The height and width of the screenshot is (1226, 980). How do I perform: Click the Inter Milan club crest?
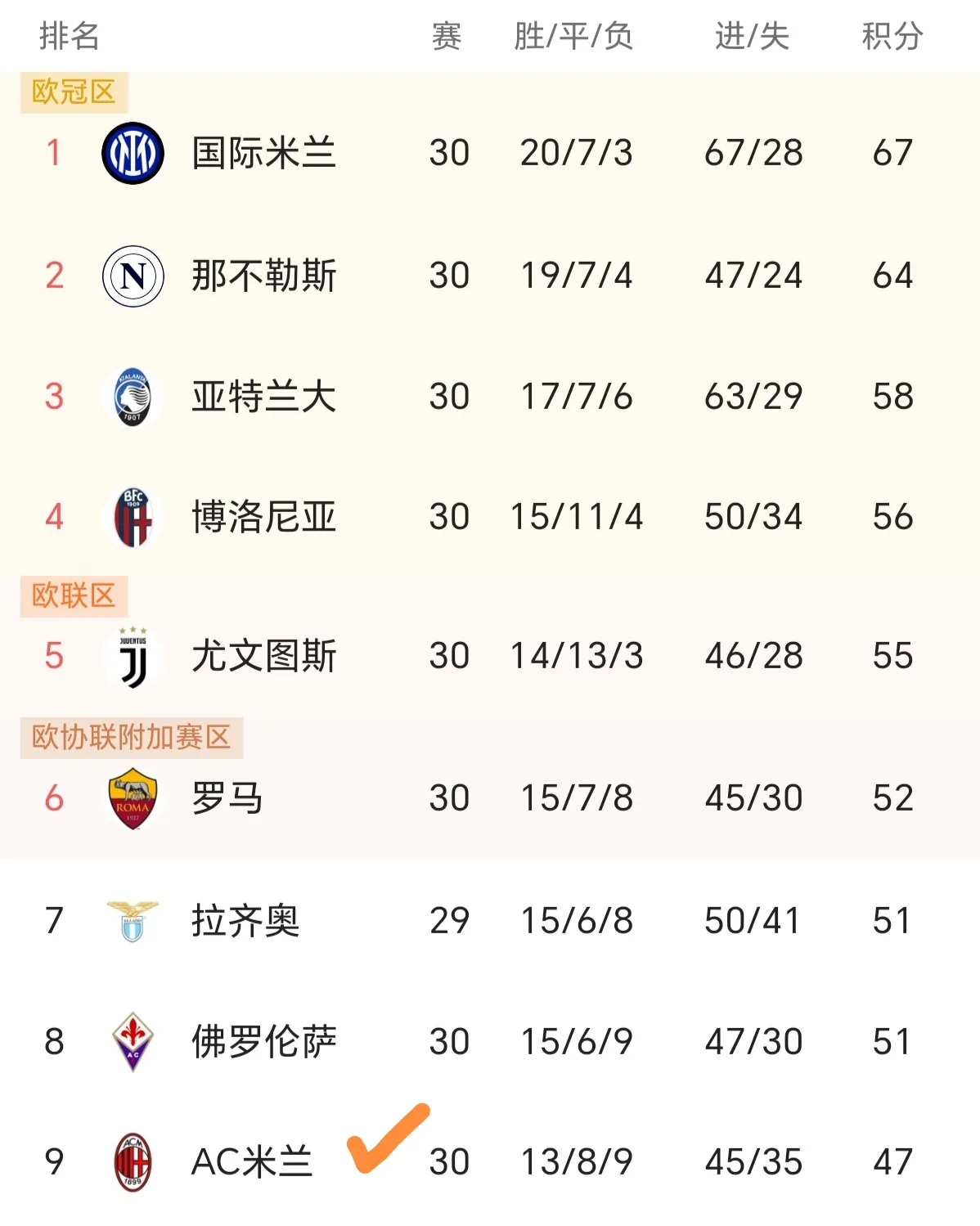point(133,152)
